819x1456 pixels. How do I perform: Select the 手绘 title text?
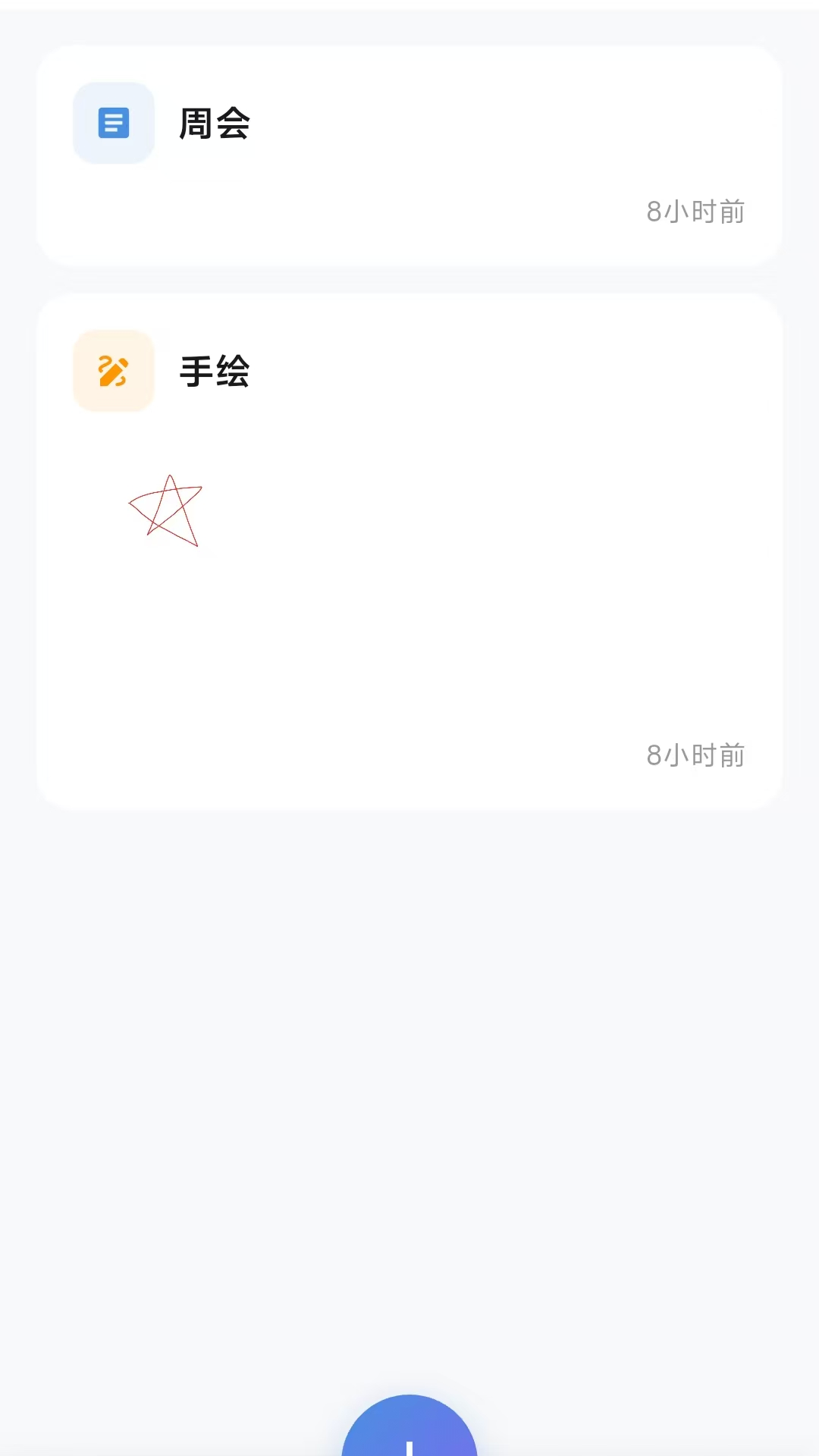pyautogui.click(x=215, y=372)
